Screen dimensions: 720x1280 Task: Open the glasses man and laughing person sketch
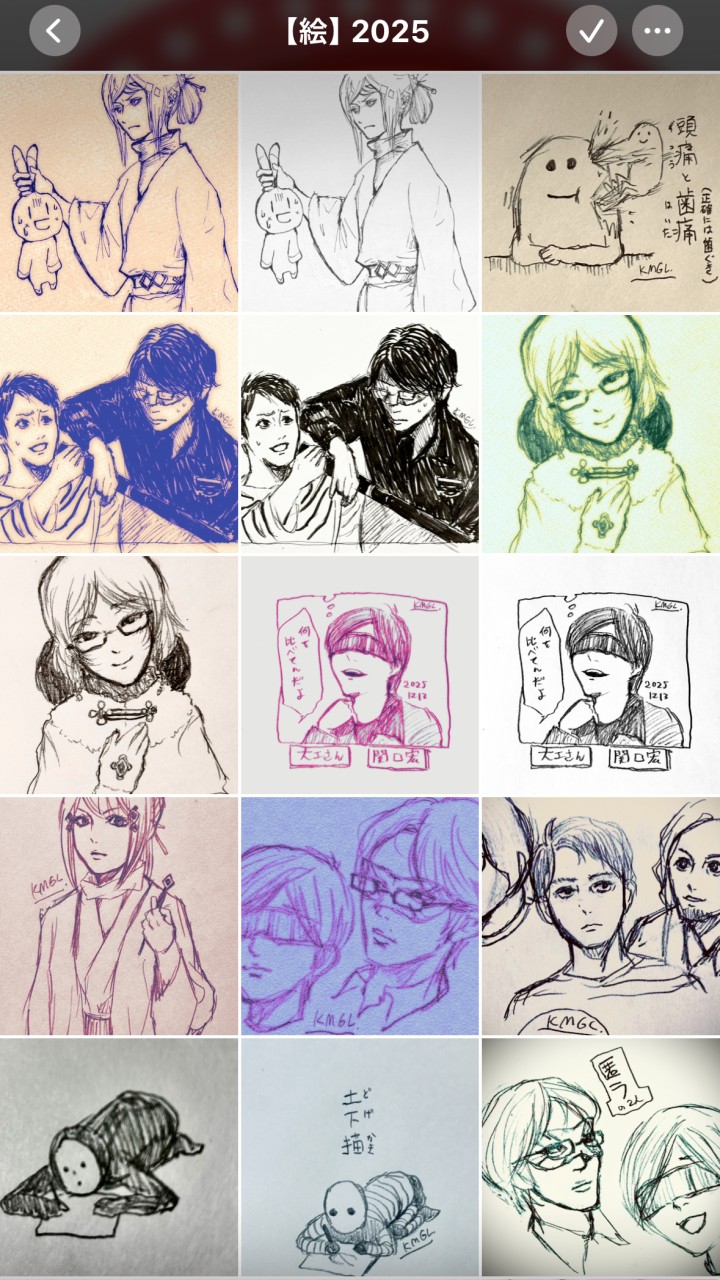(600, 1157)
